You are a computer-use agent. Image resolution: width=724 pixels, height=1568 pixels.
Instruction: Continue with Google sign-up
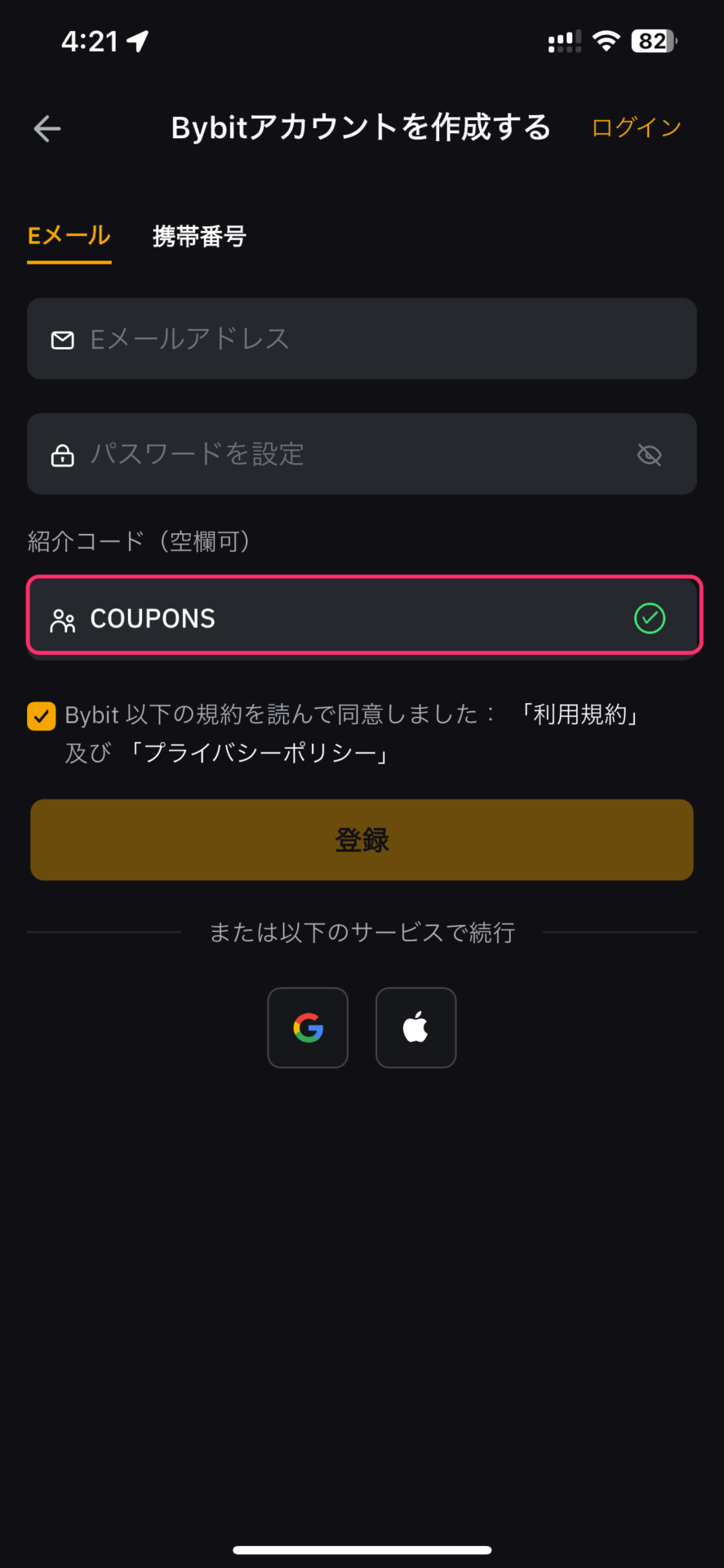(x=308, y=1027)
